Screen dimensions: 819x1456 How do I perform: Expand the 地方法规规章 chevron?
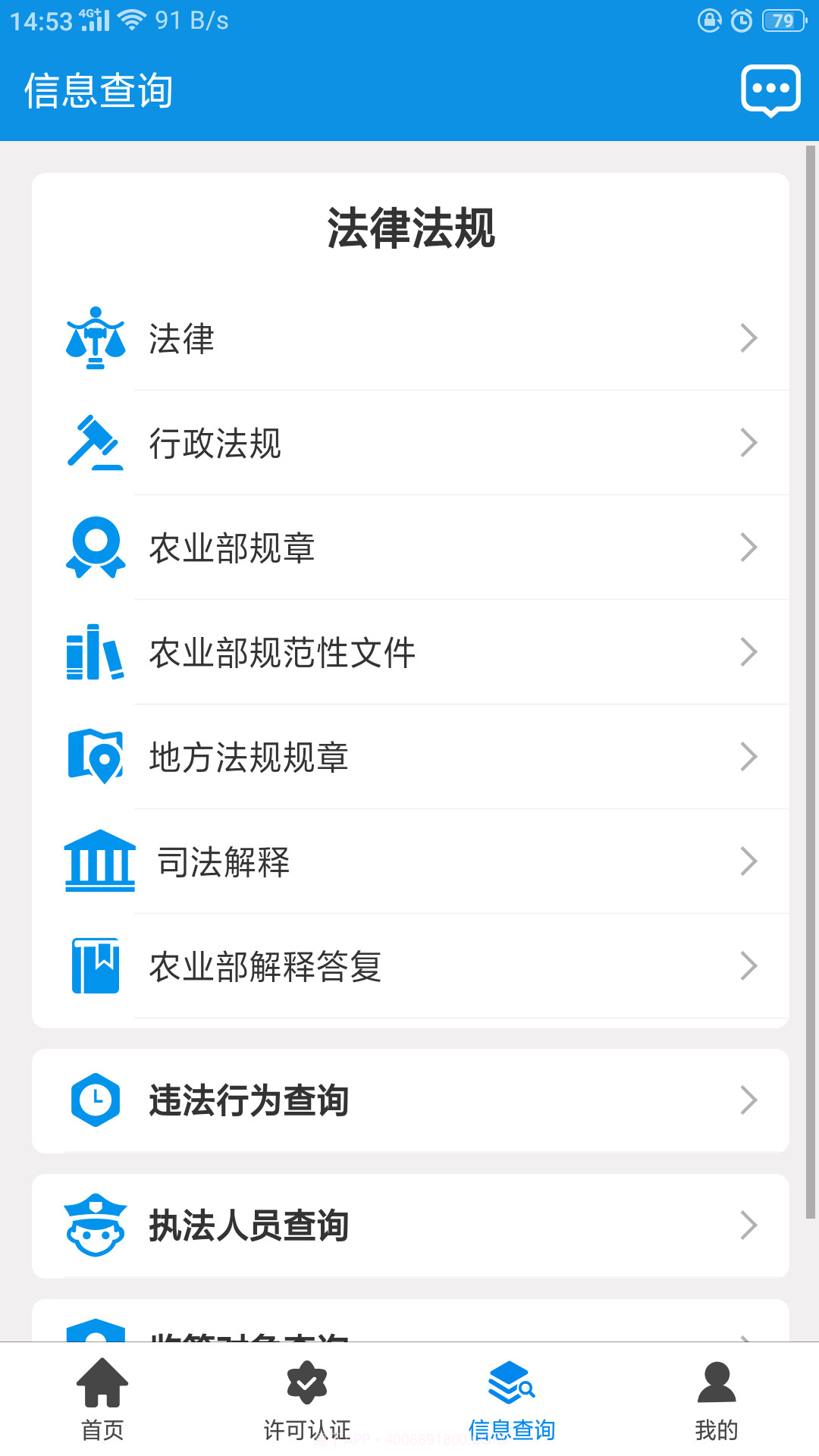749,756
